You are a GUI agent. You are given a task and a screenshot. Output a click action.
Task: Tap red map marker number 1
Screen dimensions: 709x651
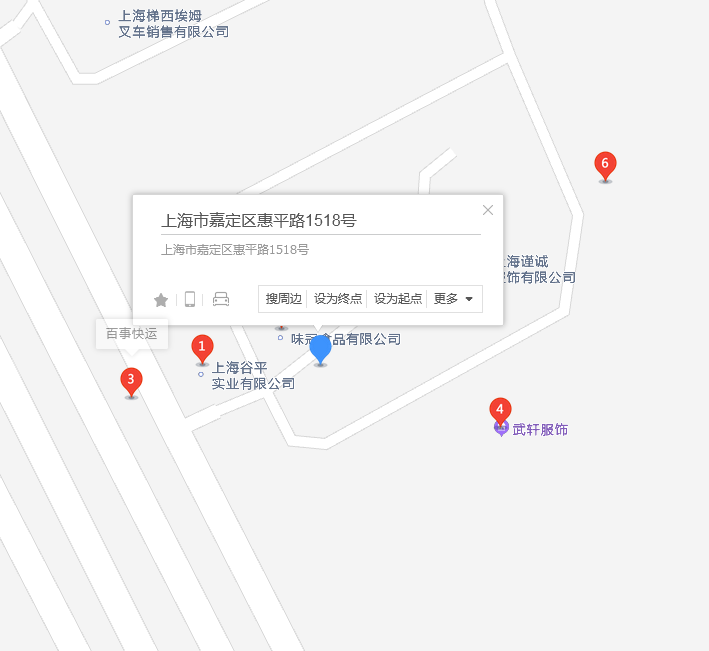point(202,348)
